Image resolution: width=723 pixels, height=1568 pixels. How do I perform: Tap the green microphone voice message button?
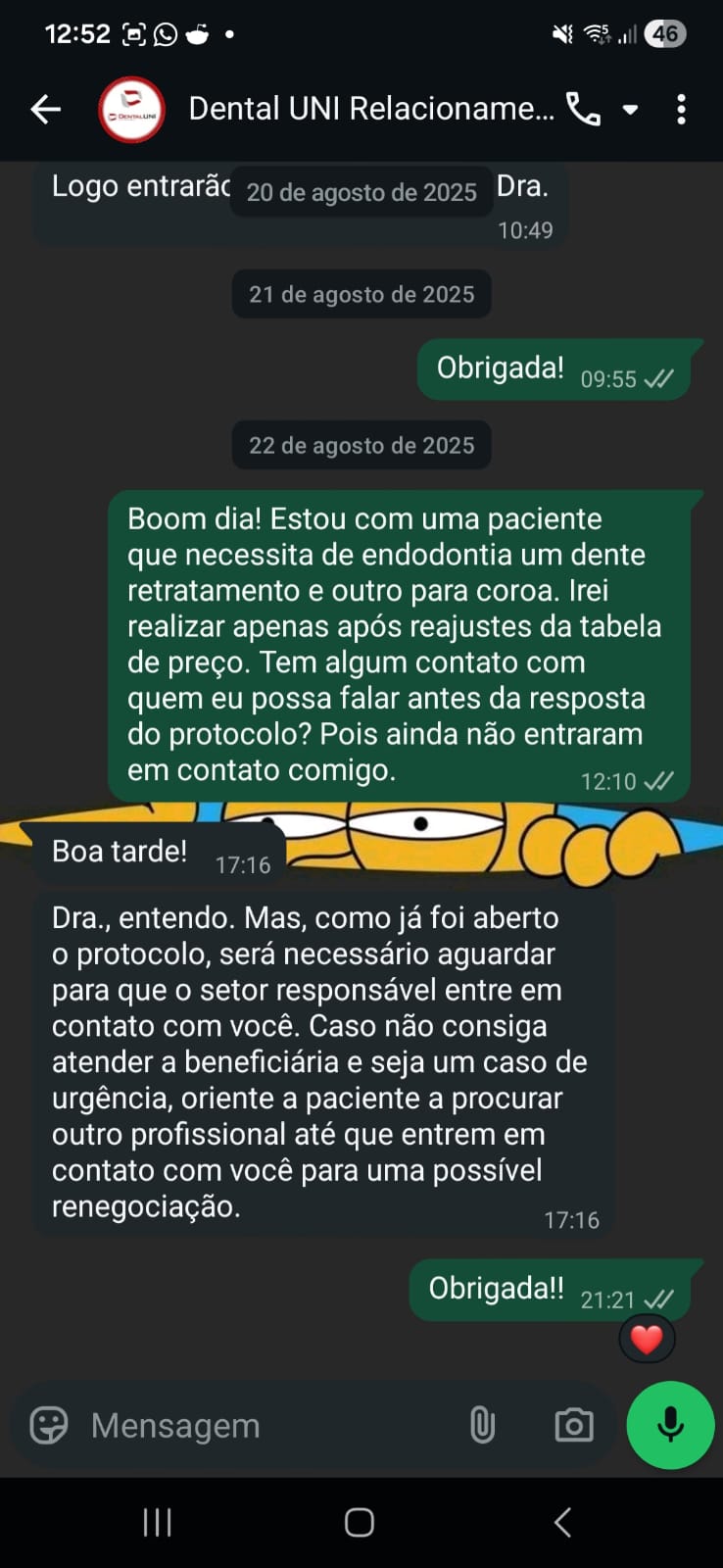click(x=671, y=1425)
